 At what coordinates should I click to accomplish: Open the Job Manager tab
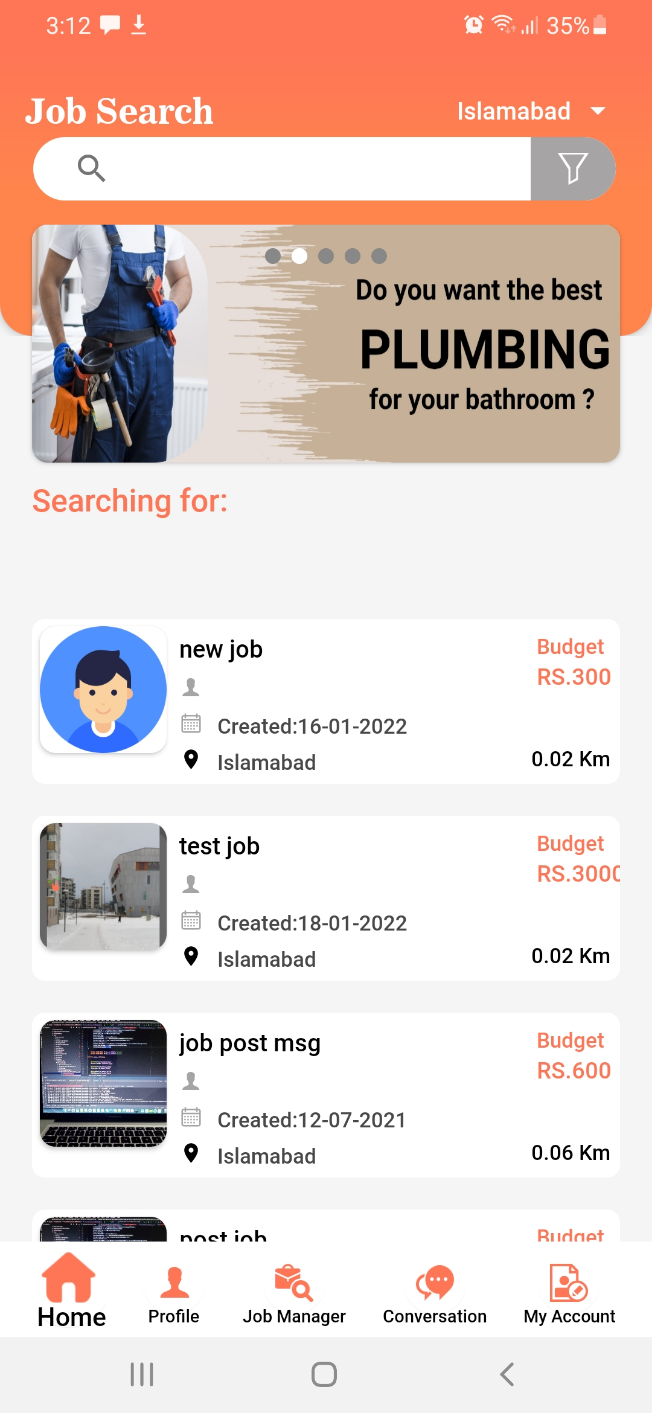pyautogui.click(x=294, y=1294)
